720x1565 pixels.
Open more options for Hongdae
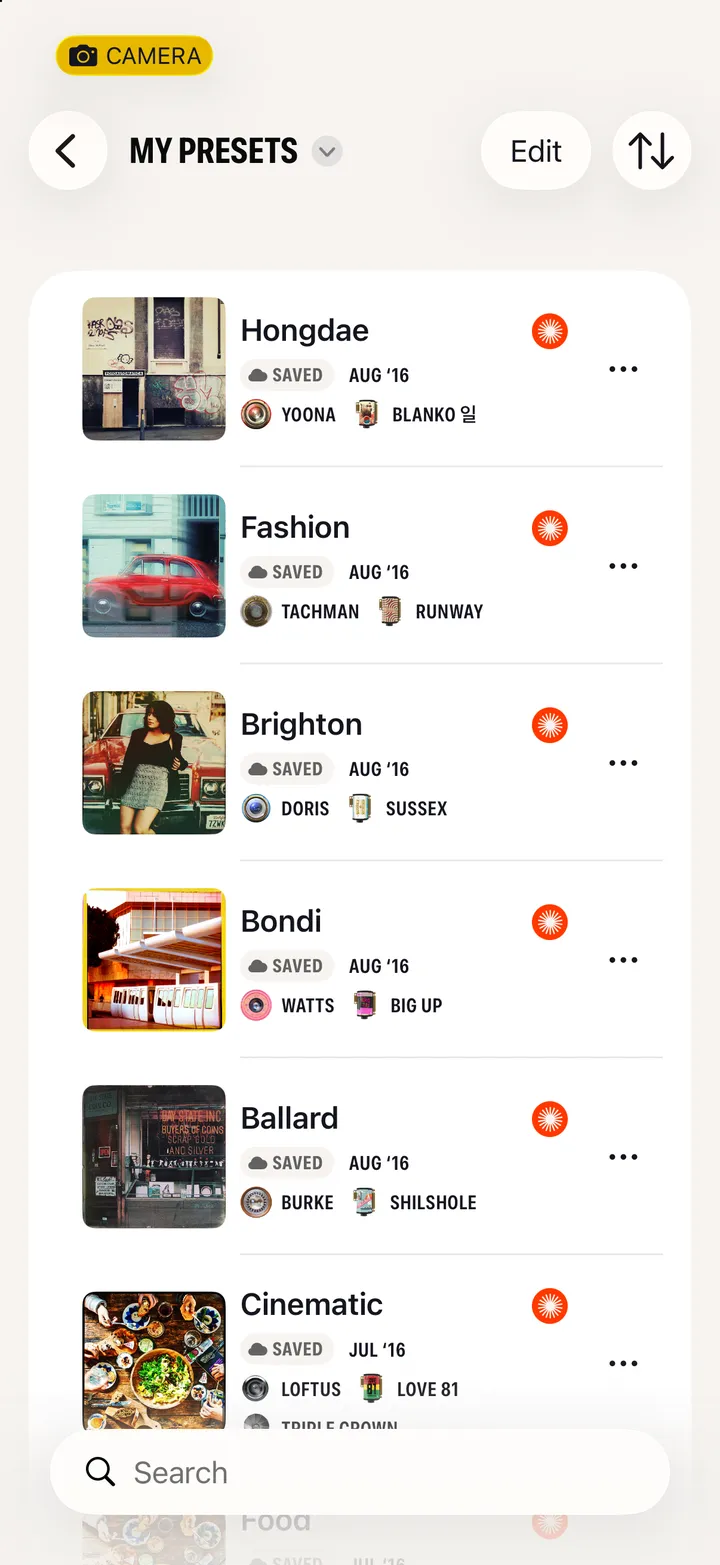click(623, 369)
